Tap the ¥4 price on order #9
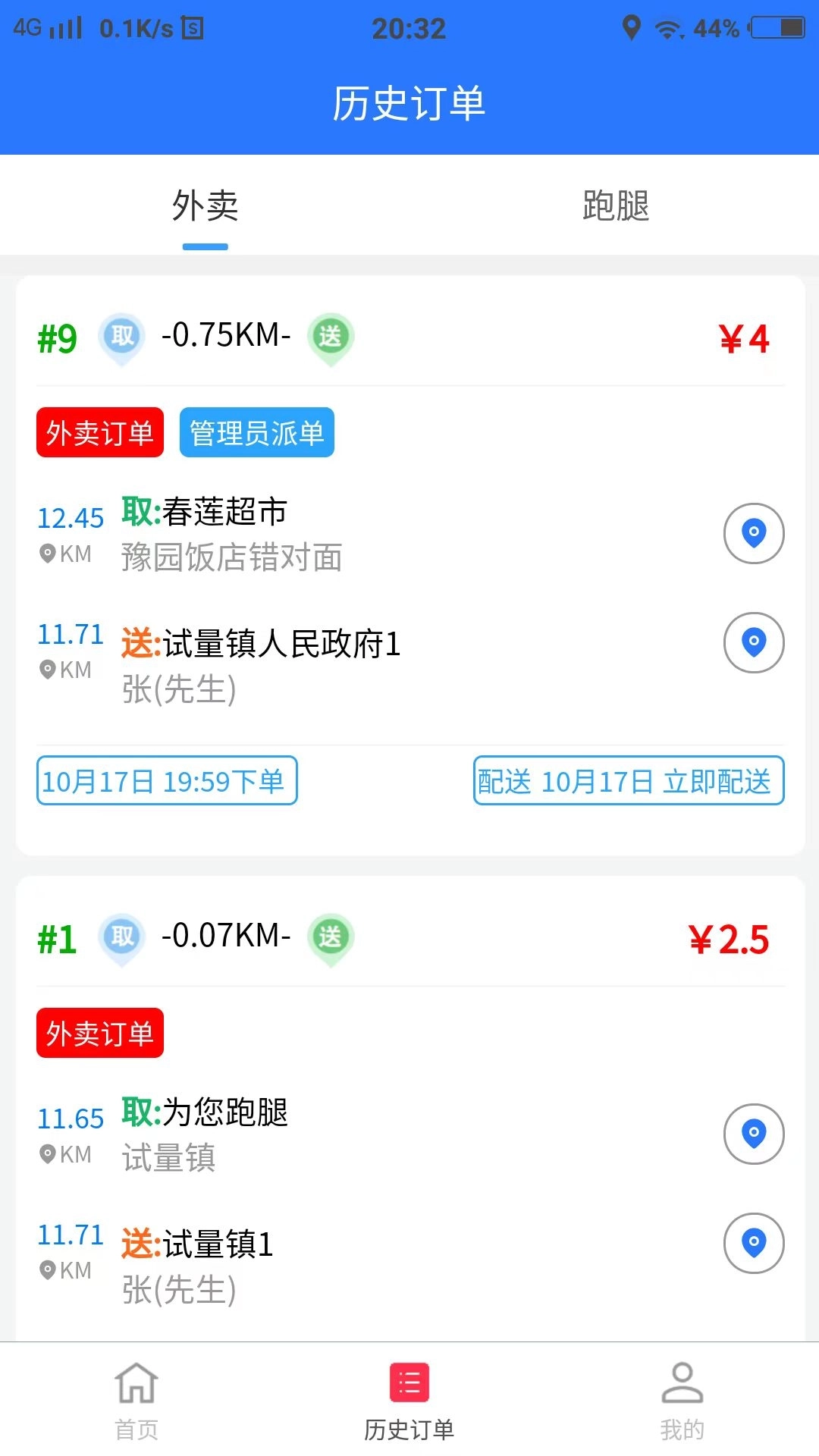This screenshot has height=1456, width=819. [x=743, y=339]
